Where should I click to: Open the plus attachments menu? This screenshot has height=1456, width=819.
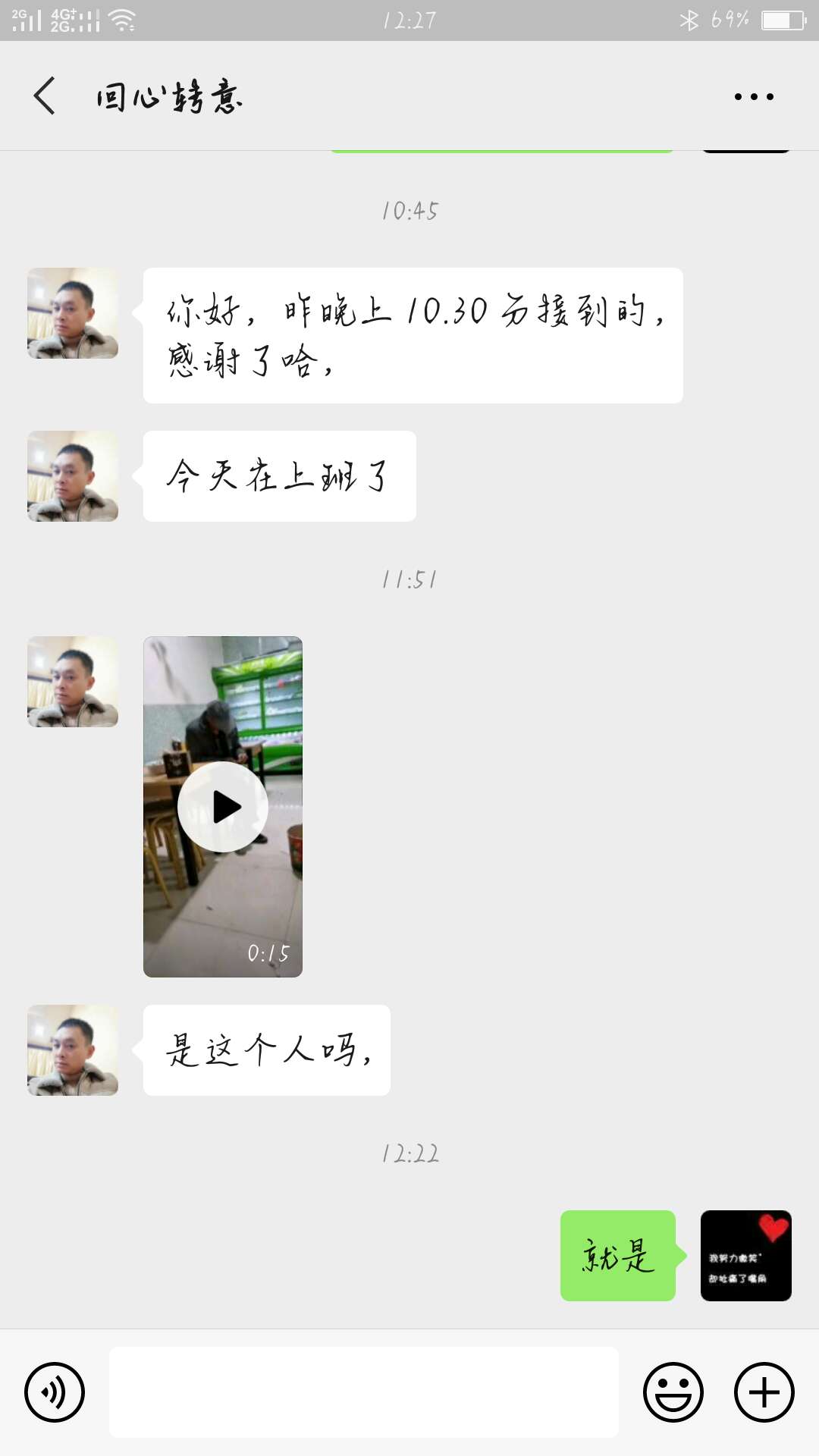click(x=764, y=1392)
